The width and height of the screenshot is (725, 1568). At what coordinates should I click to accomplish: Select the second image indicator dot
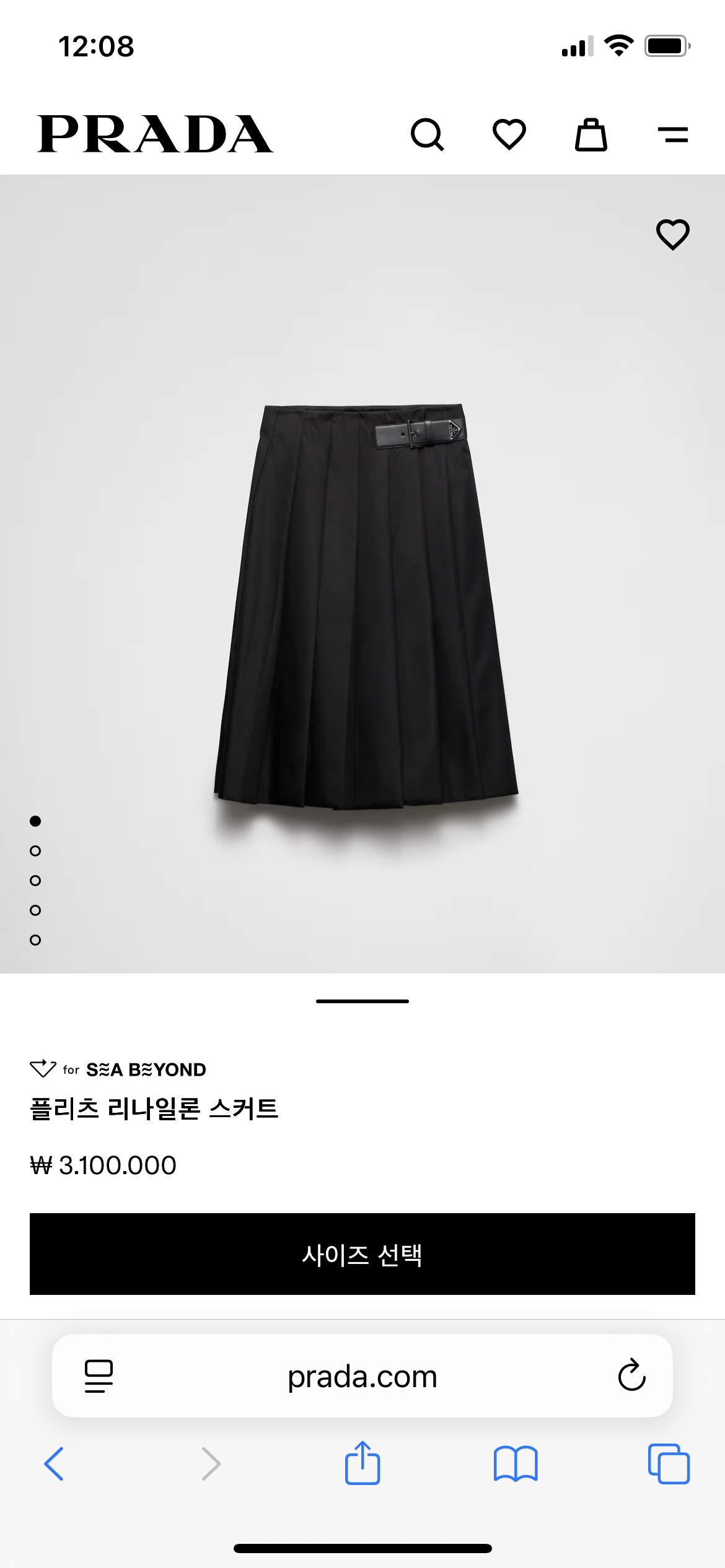pyautogui.click(x=35, y=851)
